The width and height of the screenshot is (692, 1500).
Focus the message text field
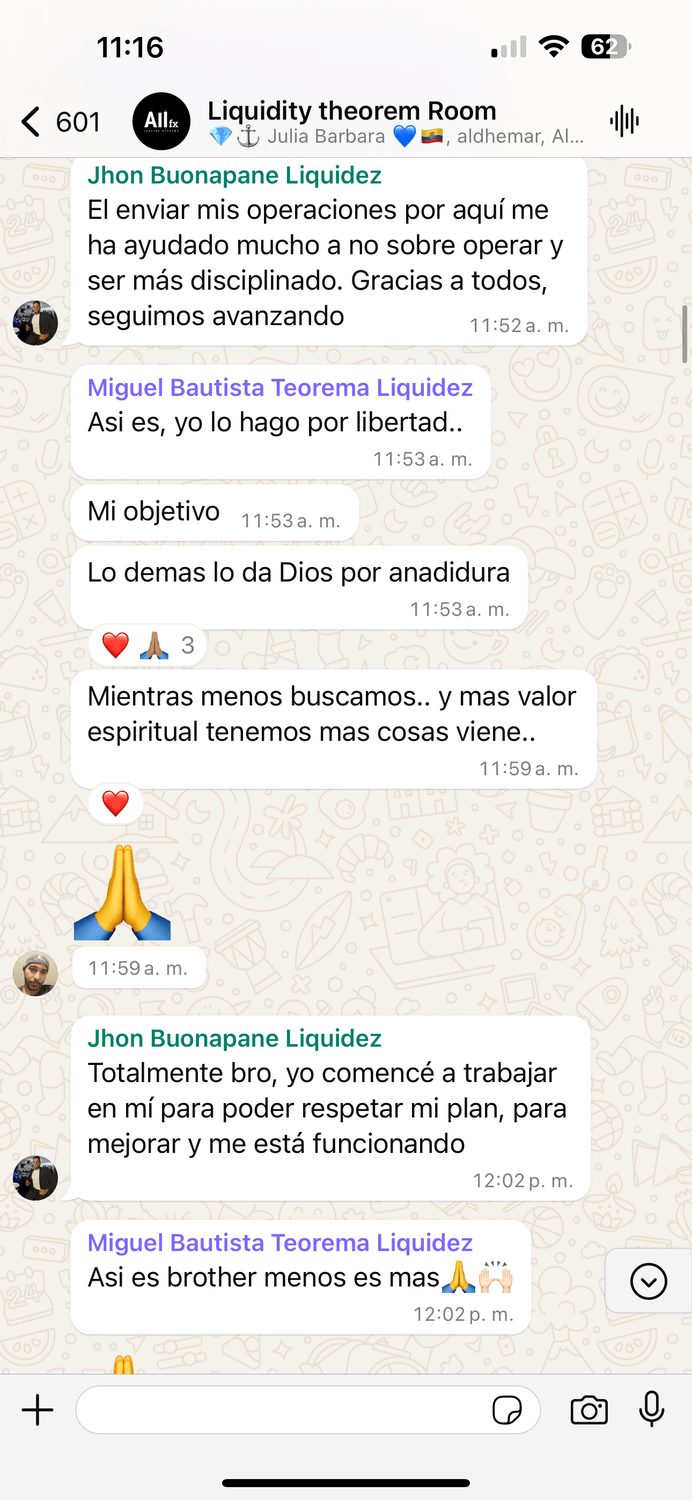point(280,1410)
